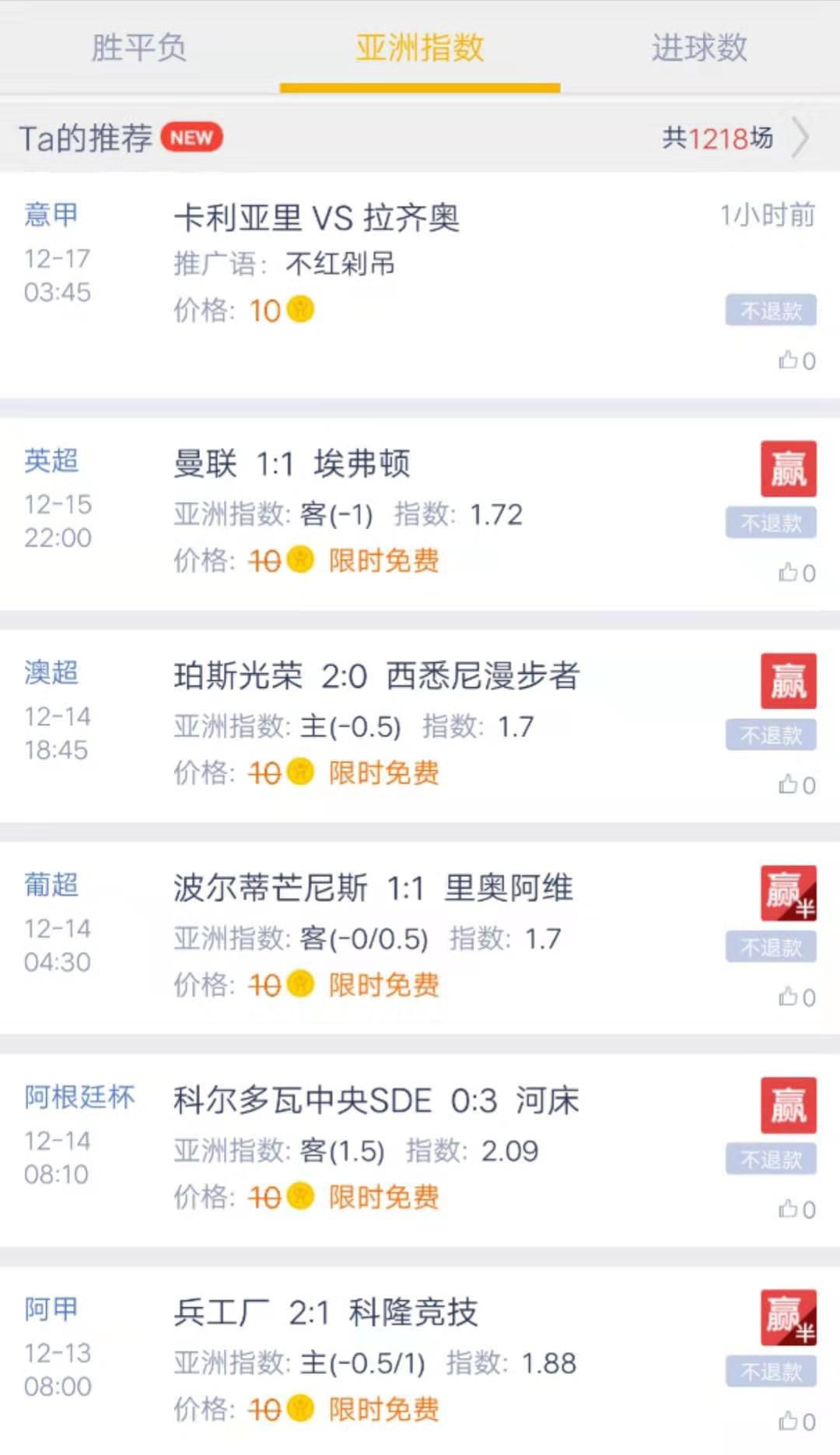This screenshot has height=1455, width=840.
Task: Open the 兵工厂 2:1 科隆竞技 match row
Action: coord(325,1313)
